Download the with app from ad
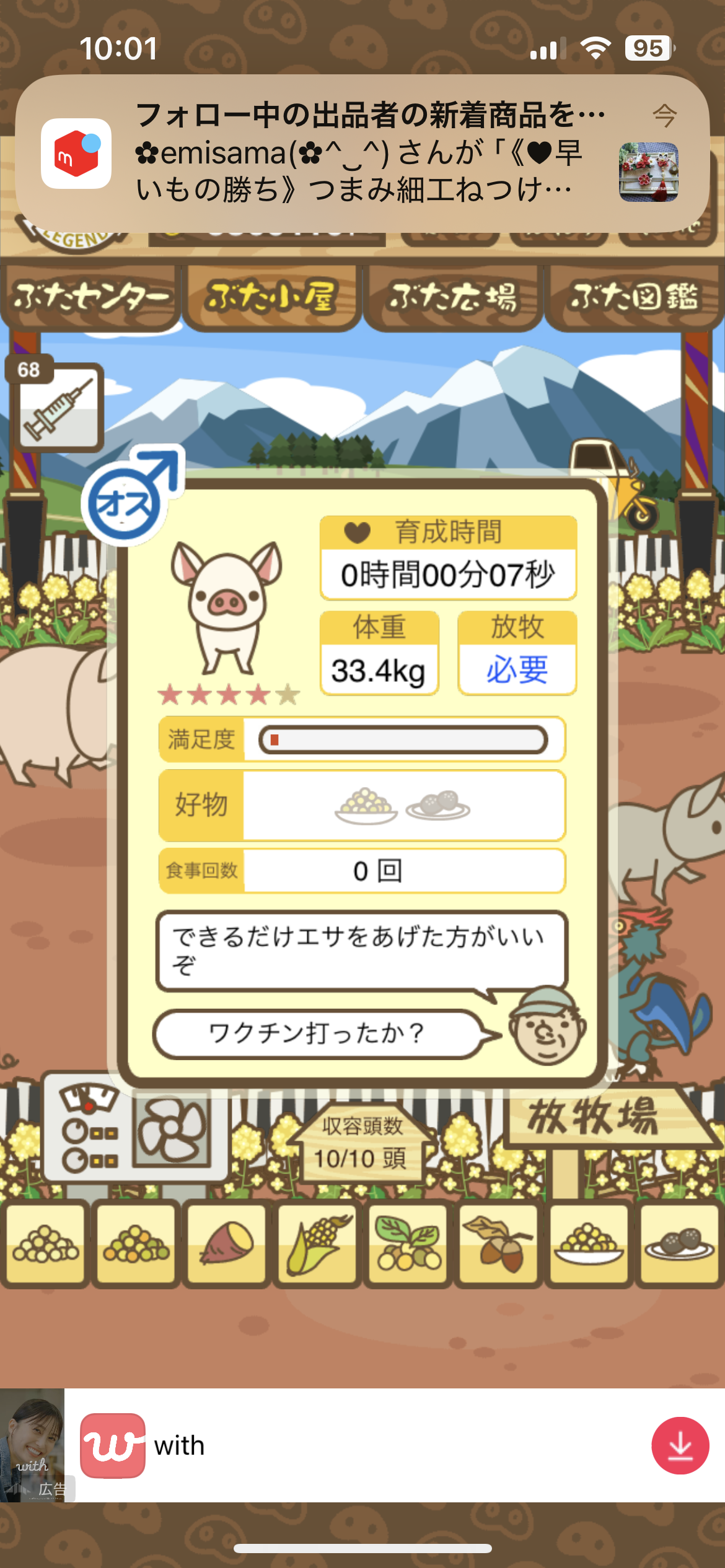The width and height of the screenshot is (725, 1568). [x=680, y=1445]
